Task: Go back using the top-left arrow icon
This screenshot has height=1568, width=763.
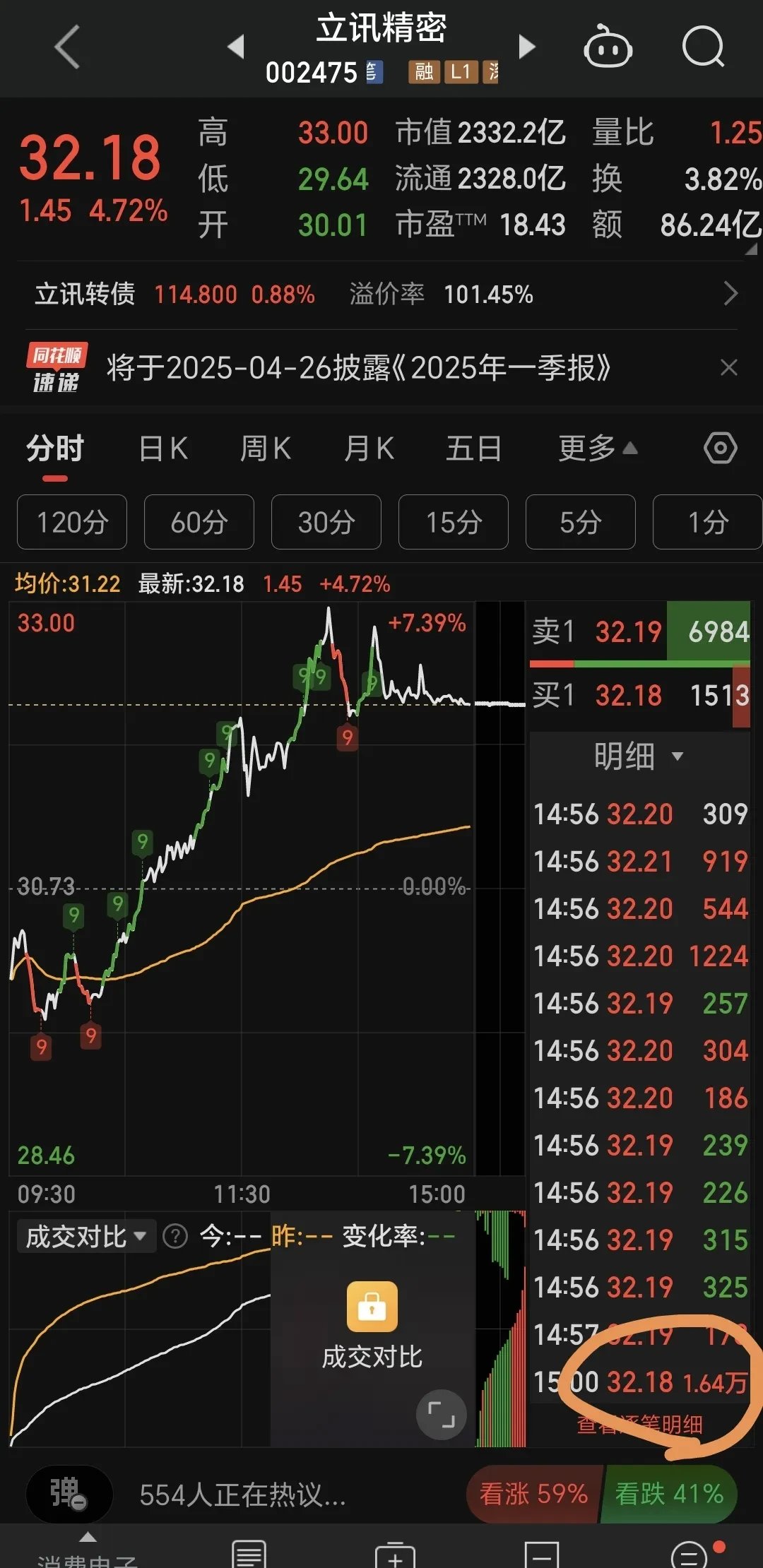Action: 67,46
